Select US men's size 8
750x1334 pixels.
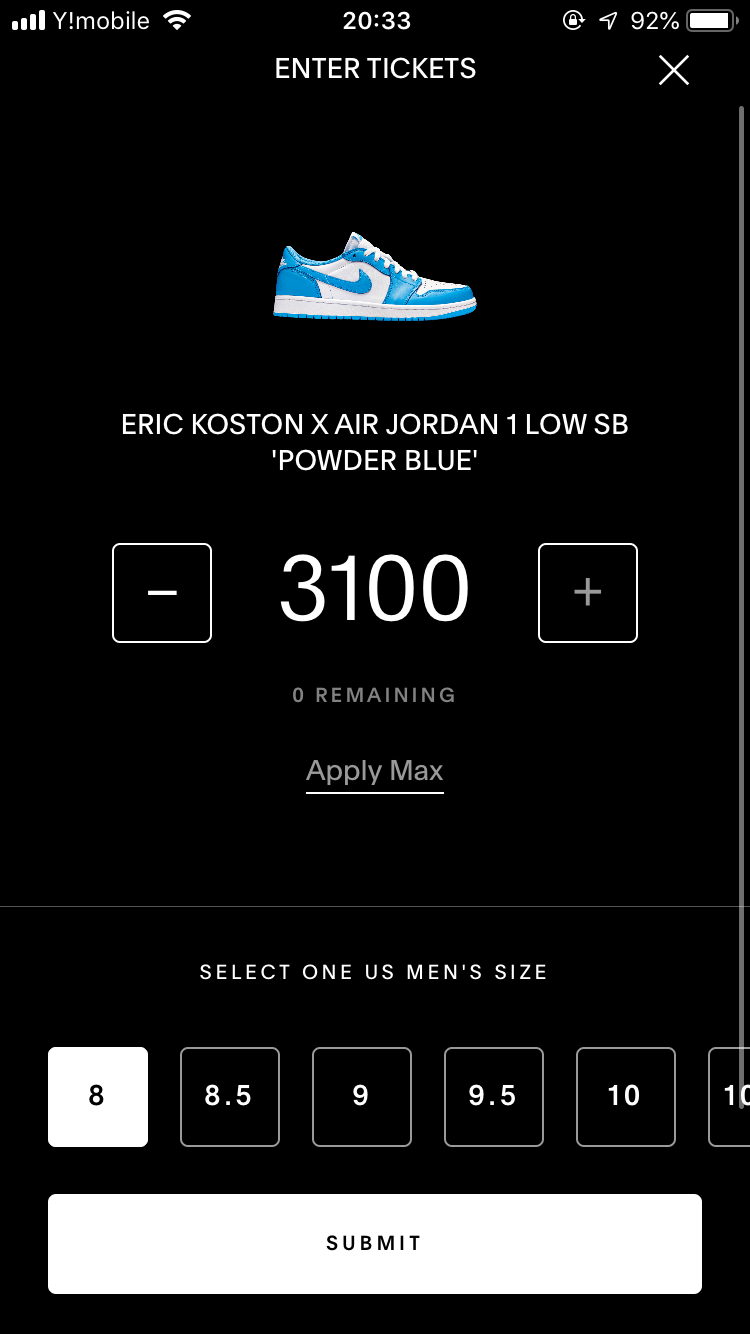pyautogui.click(x=98, y=1097)
